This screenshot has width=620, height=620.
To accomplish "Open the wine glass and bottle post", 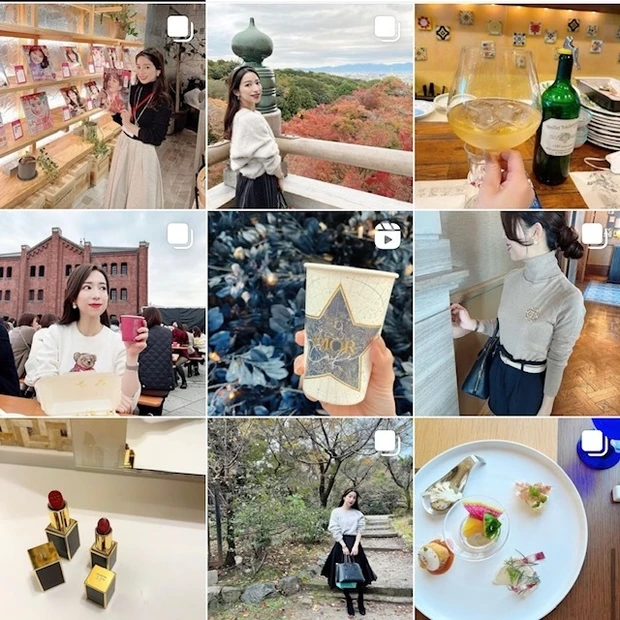I will 516,105.
